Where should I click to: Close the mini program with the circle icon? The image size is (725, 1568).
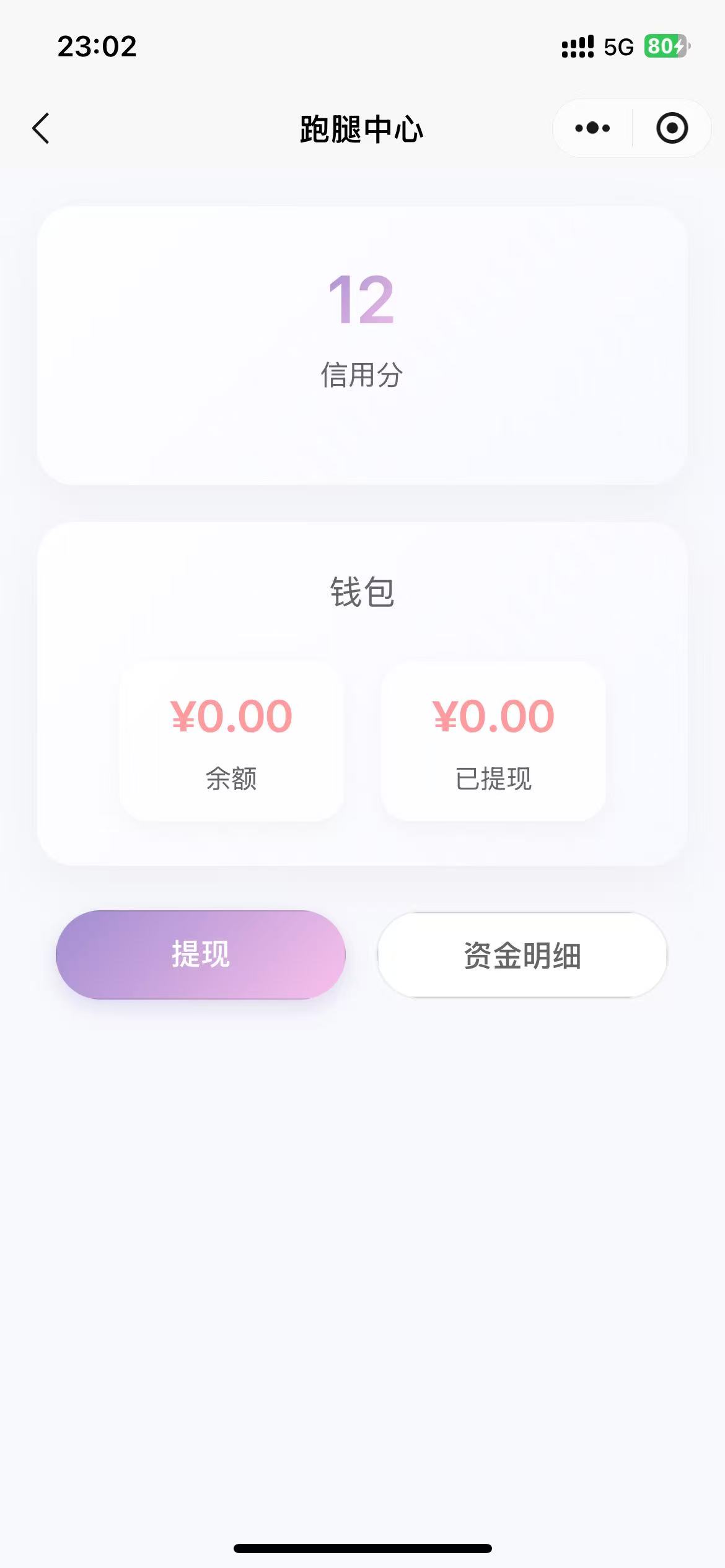point(672,128)
